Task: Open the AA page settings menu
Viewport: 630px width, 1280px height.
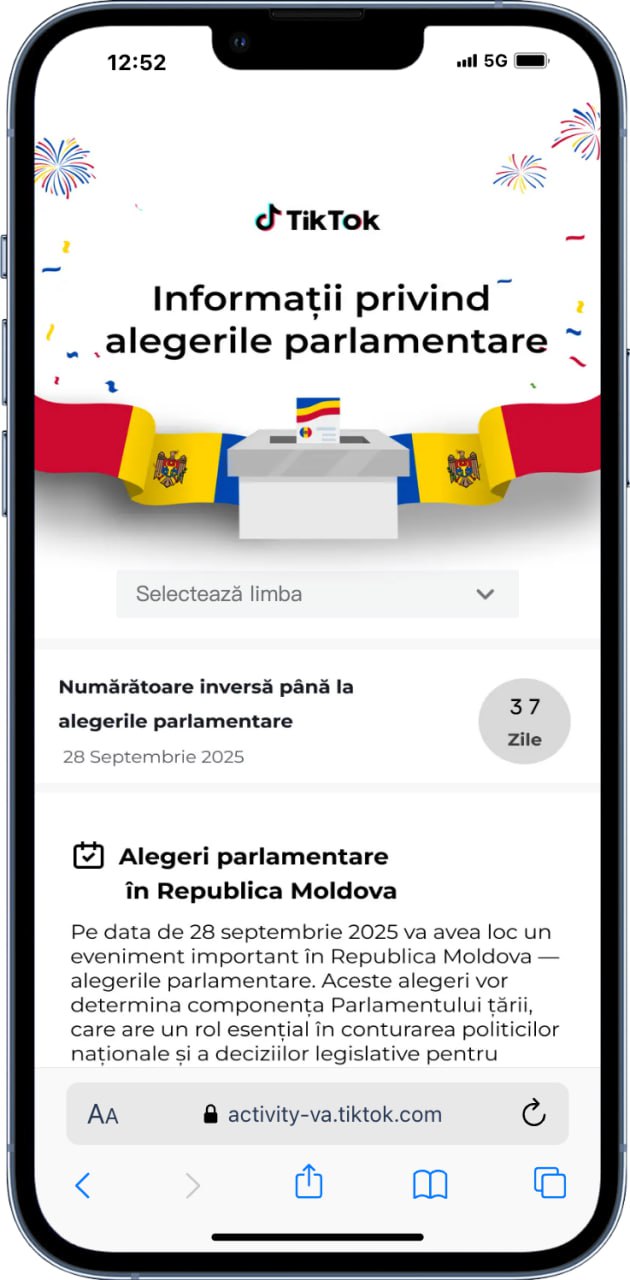Action: [x=103, y=1114]
